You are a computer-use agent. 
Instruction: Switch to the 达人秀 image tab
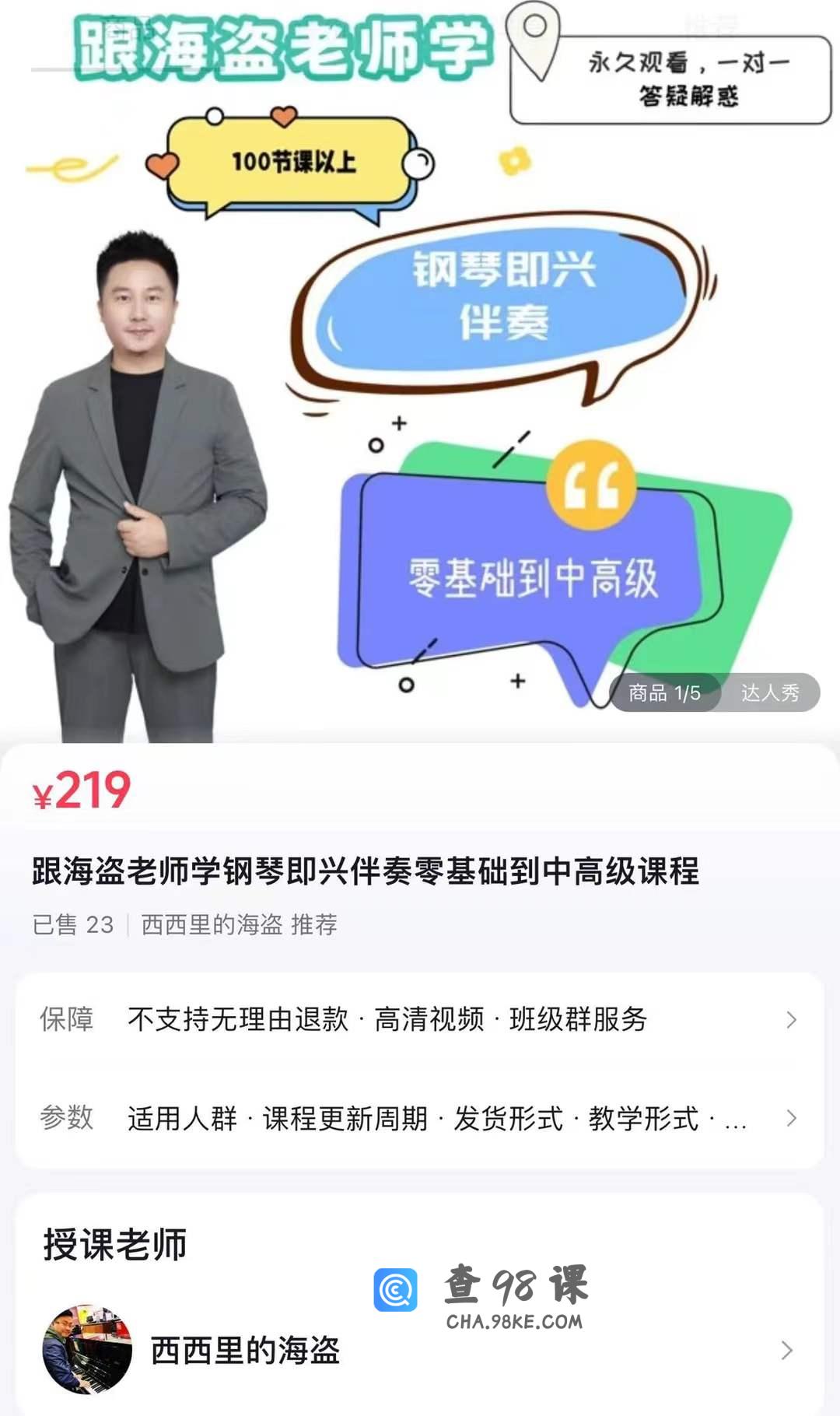click(x=769, y=692)
